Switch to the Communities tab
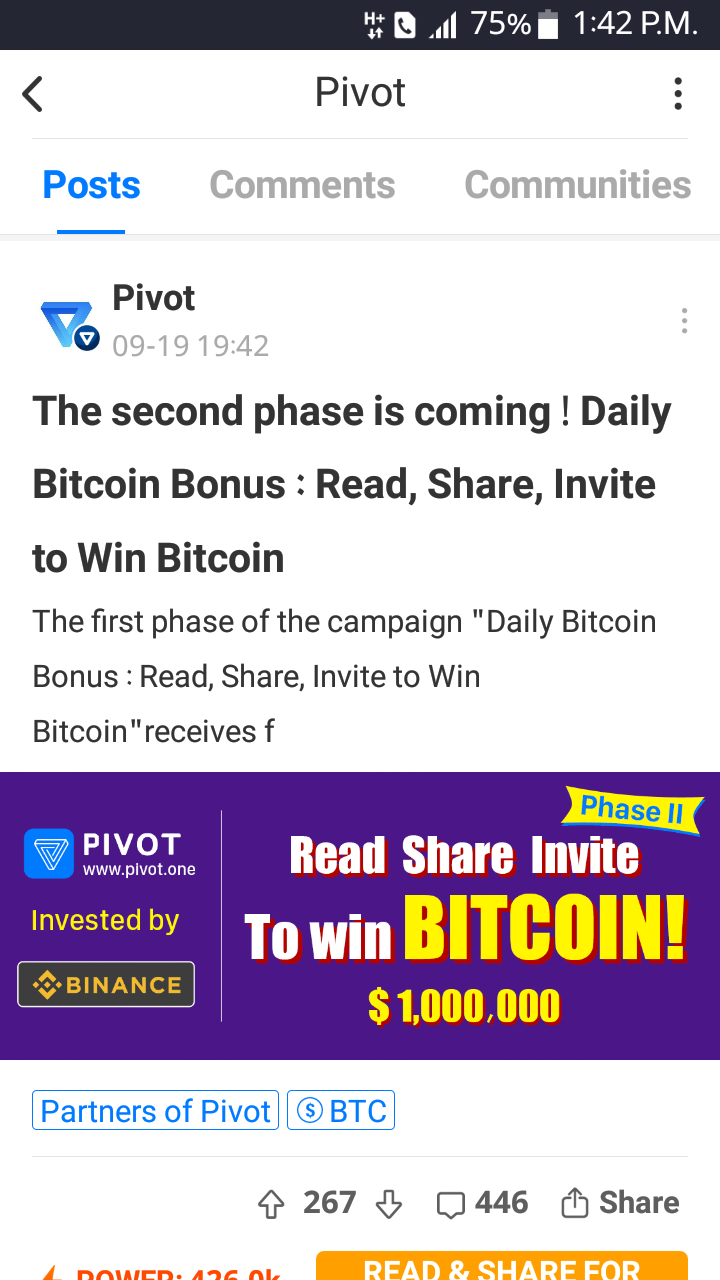The width and height of the screenshot is (720, 1280). [577, 186]
